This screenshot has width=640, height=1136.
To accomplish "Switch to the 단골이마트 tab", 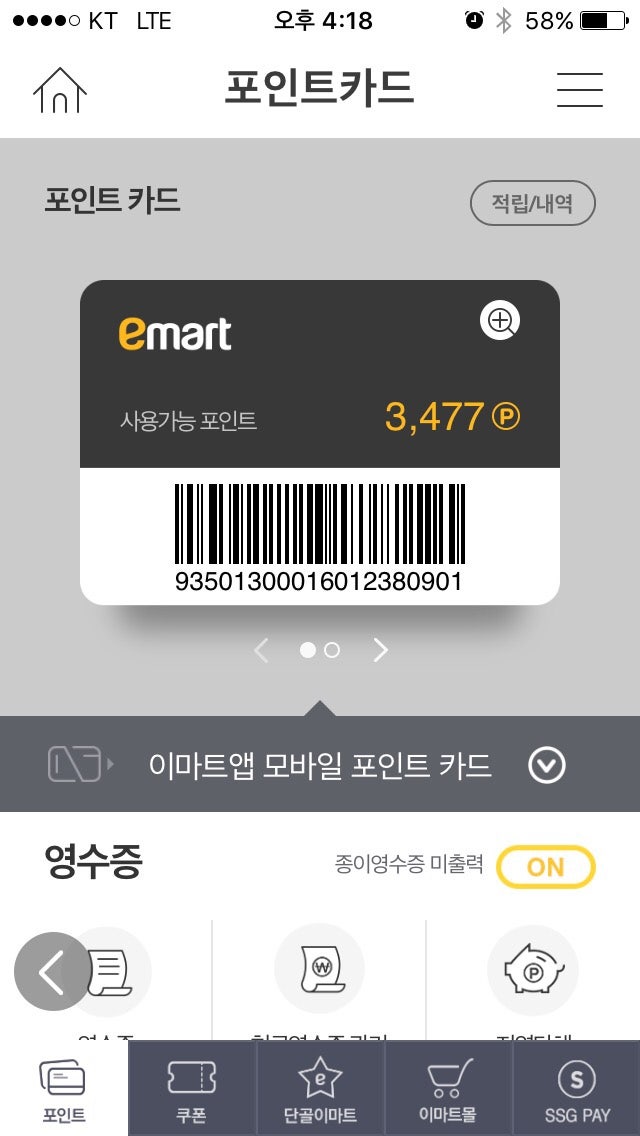I will point(320,1089).
